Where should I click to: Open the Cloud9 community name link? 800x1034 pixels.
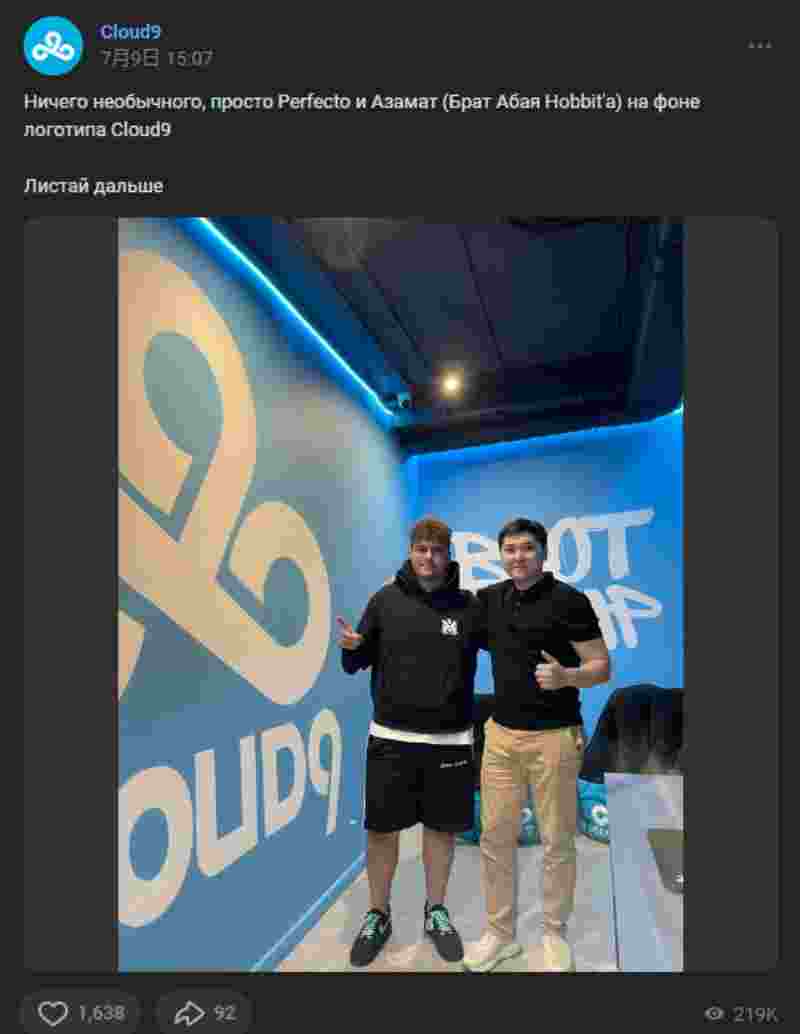tap(130, 32)
